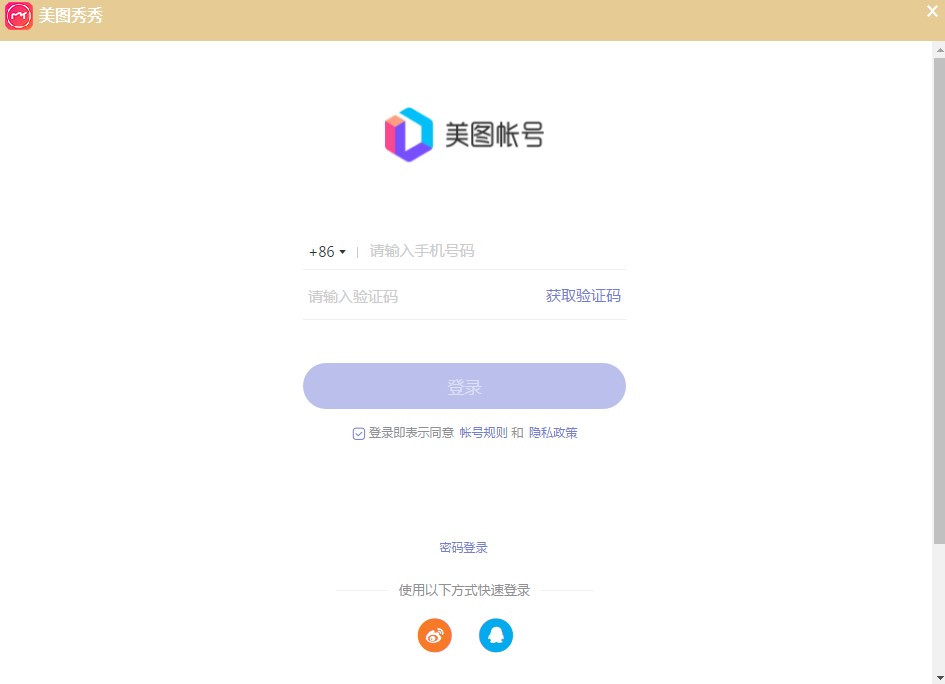Close the 美图秀秀 login window
This screenshot has width=945, height=684.
point(932,11)
